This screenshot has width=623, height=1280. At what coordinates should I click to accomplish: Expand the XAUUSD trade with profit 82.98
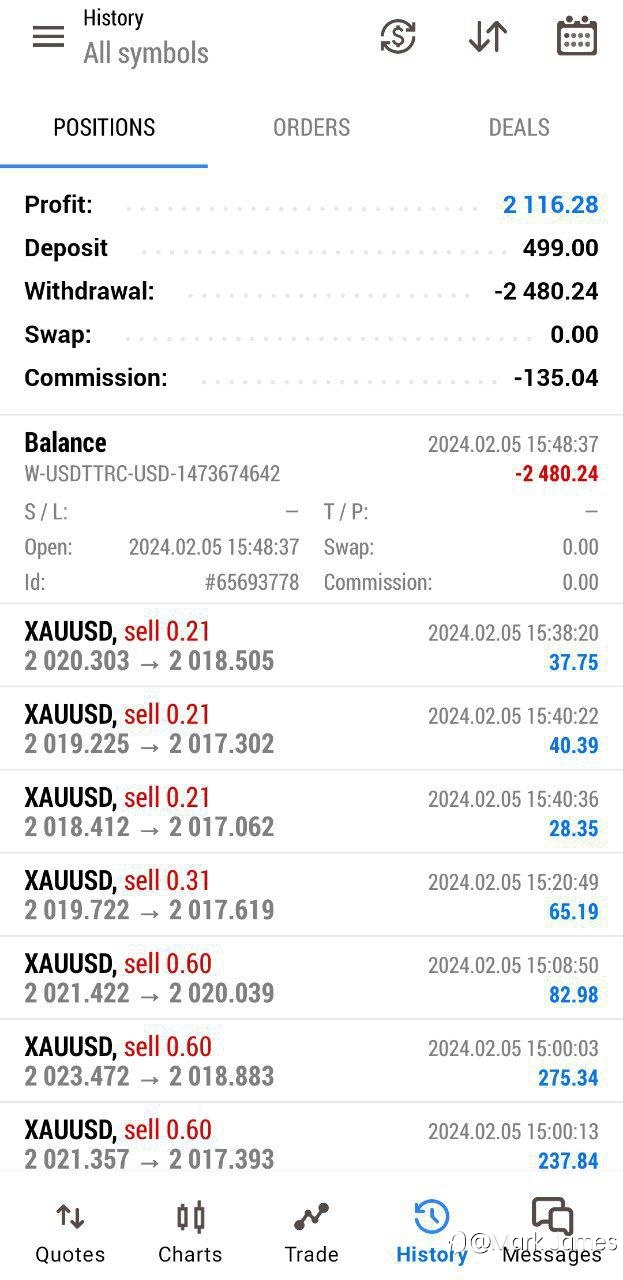(x=311, y=978)
